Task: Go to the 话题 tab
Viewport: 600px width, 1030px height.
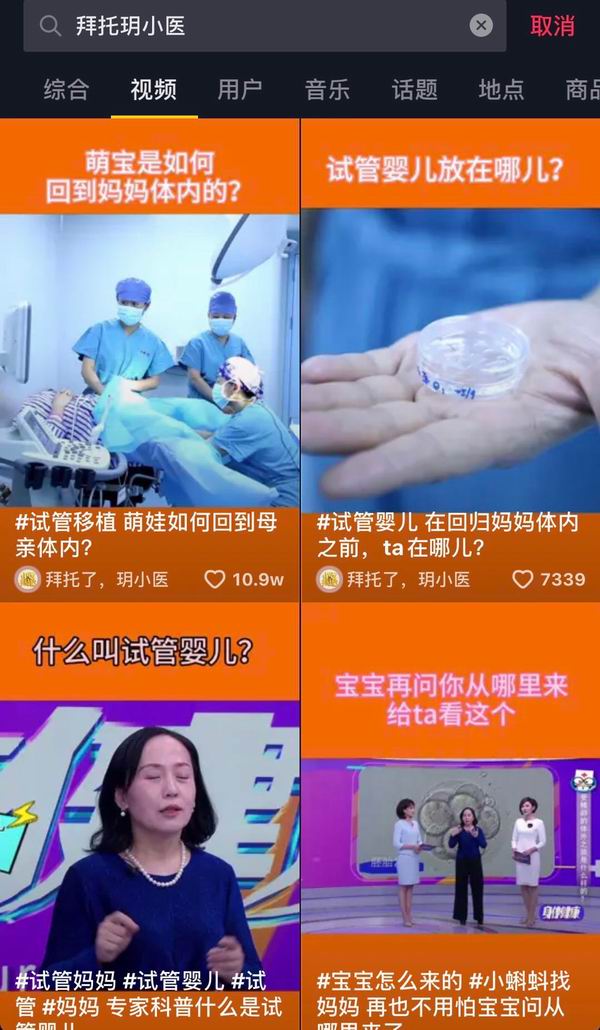Action: (414, 89)
